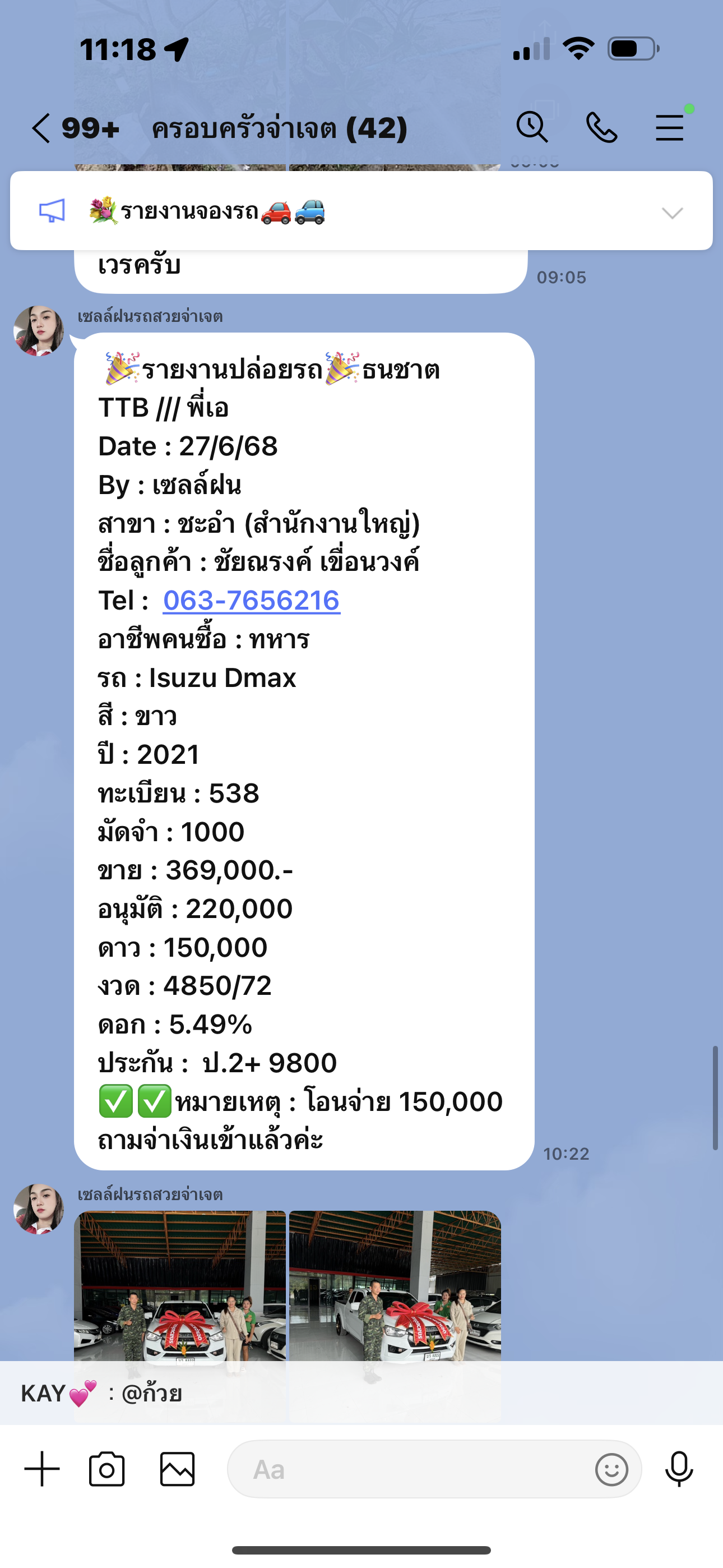The height and width of the screenshot is (1568, 723).
Task: View the sender's profile picture next to the photos
Action: (x=39, y=1209)
